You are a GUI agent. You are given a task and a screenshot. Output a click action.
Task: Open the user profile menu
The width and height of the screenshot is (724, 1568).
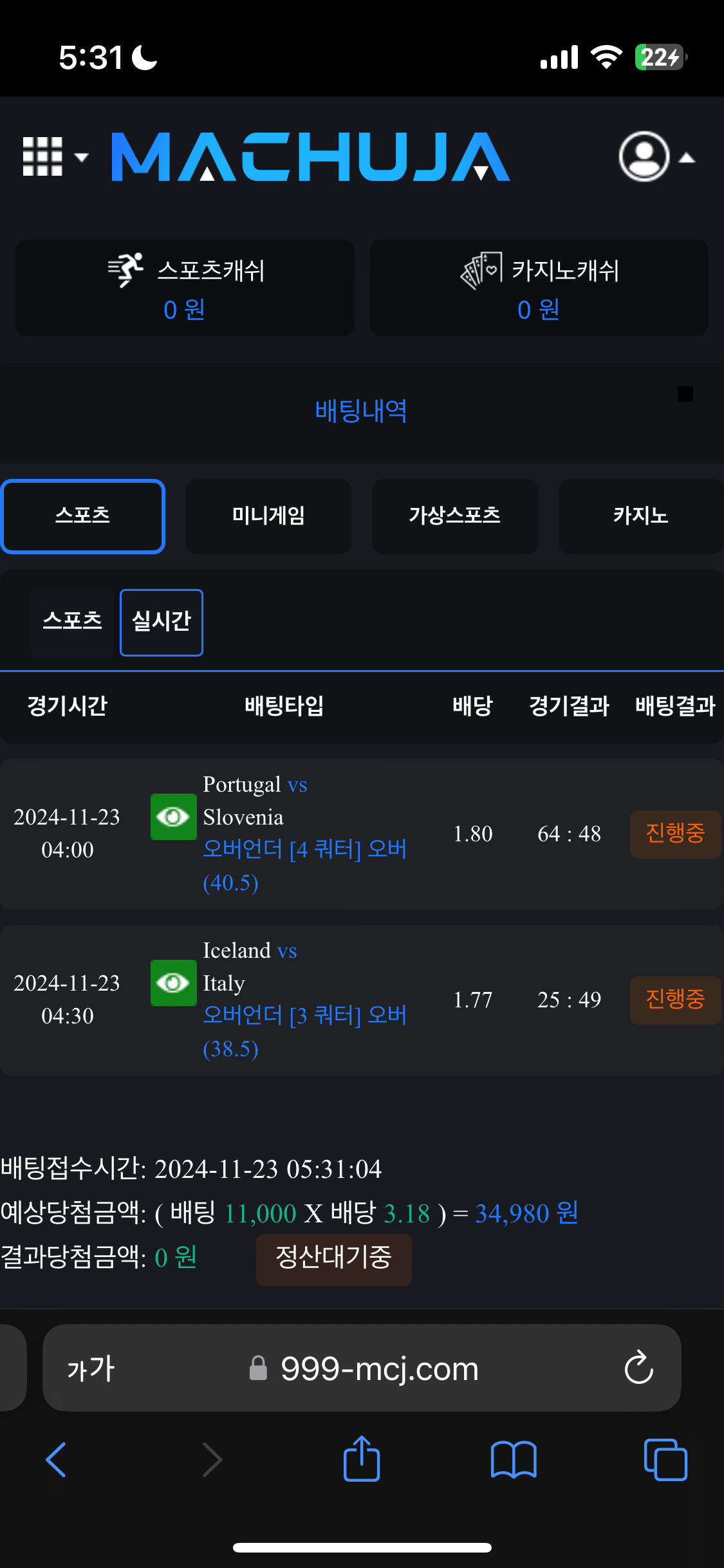(x=655, y=156)
